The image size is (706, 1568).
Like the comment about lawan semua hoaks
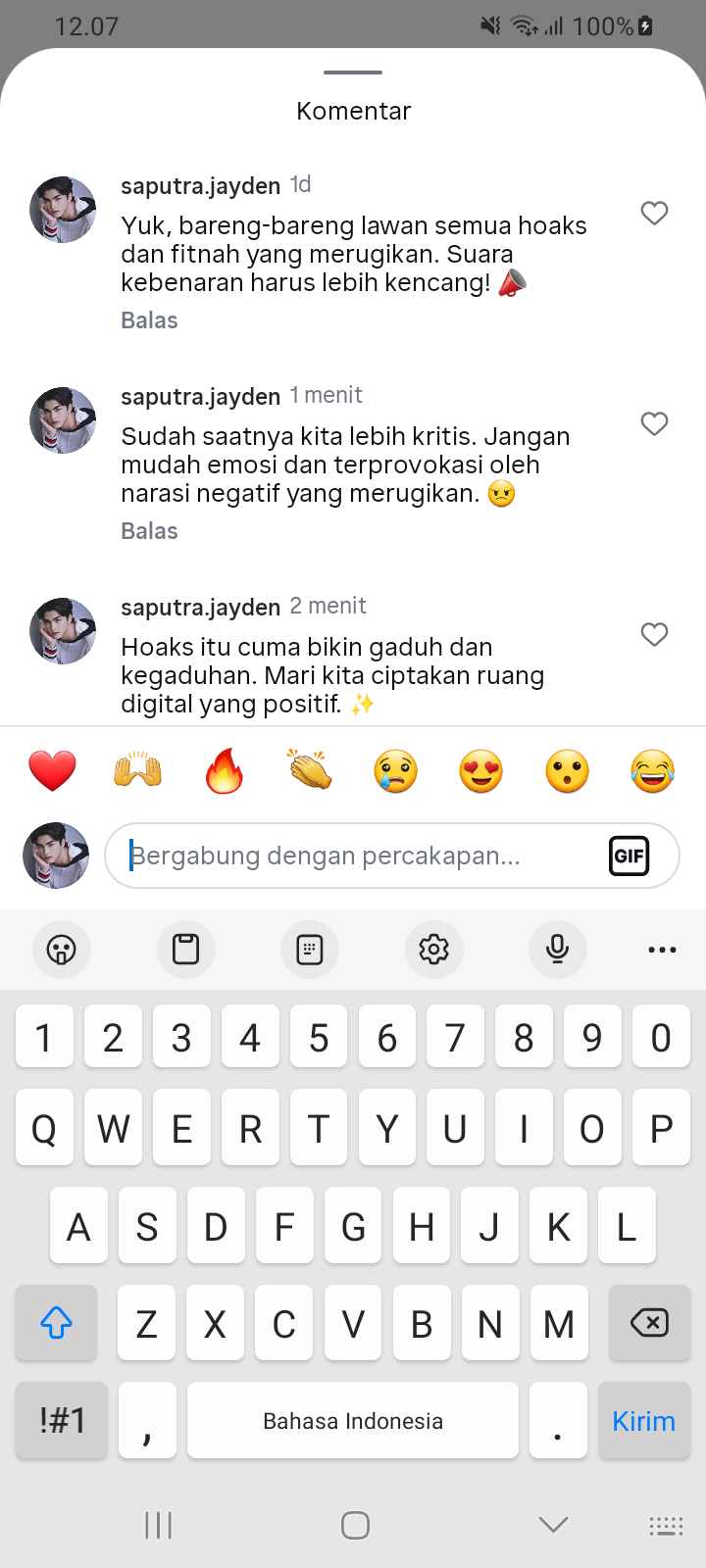(654, 213)
